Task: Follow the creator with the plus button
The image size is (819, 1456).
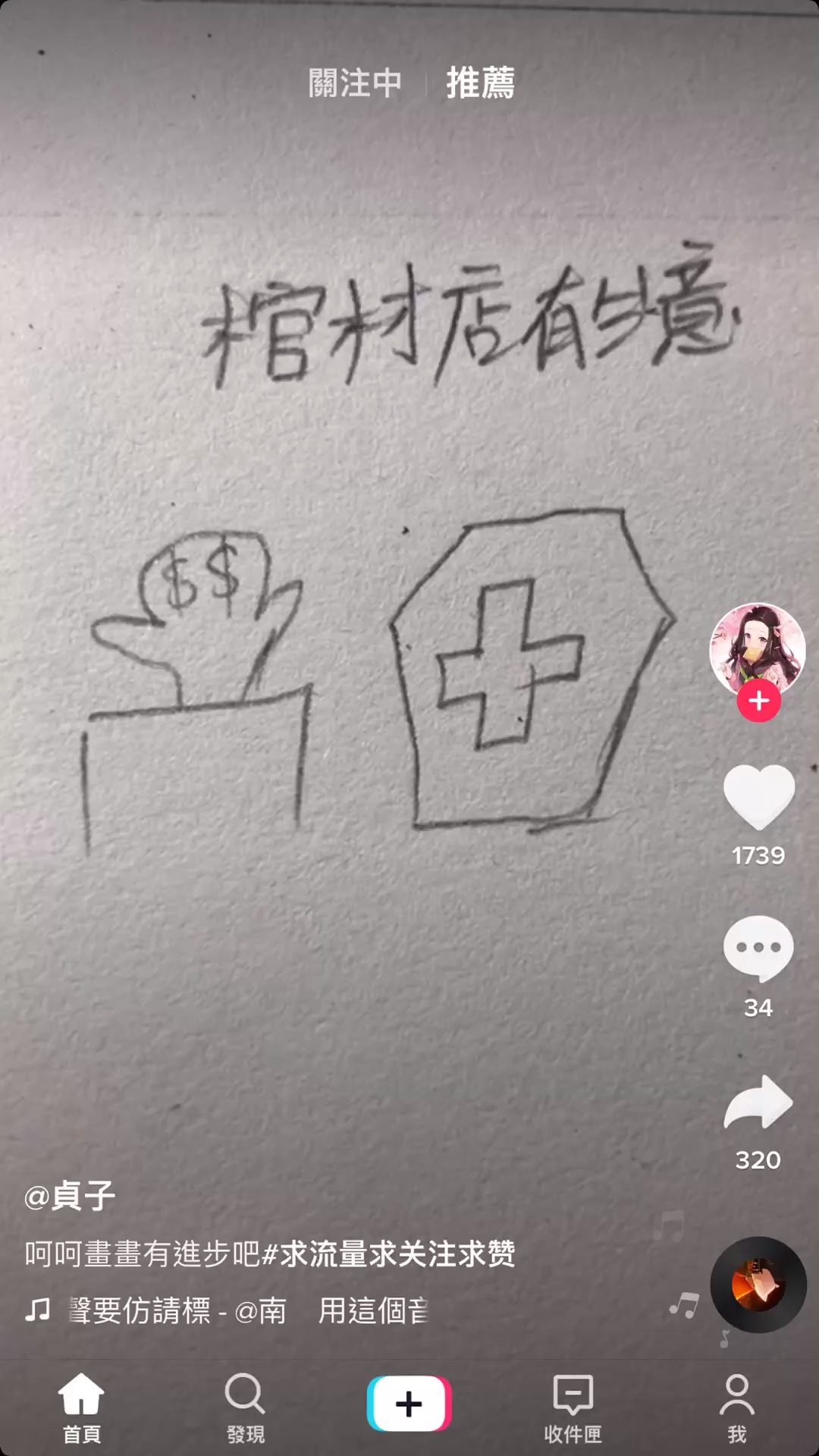Action: (x=758, y=701)
